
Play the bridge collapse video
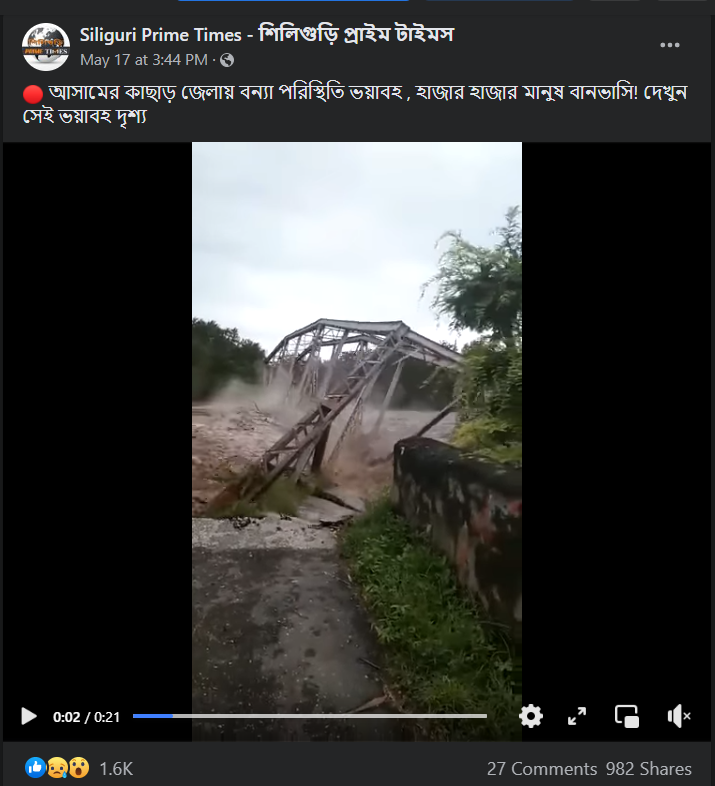click(x=29, y=716)
